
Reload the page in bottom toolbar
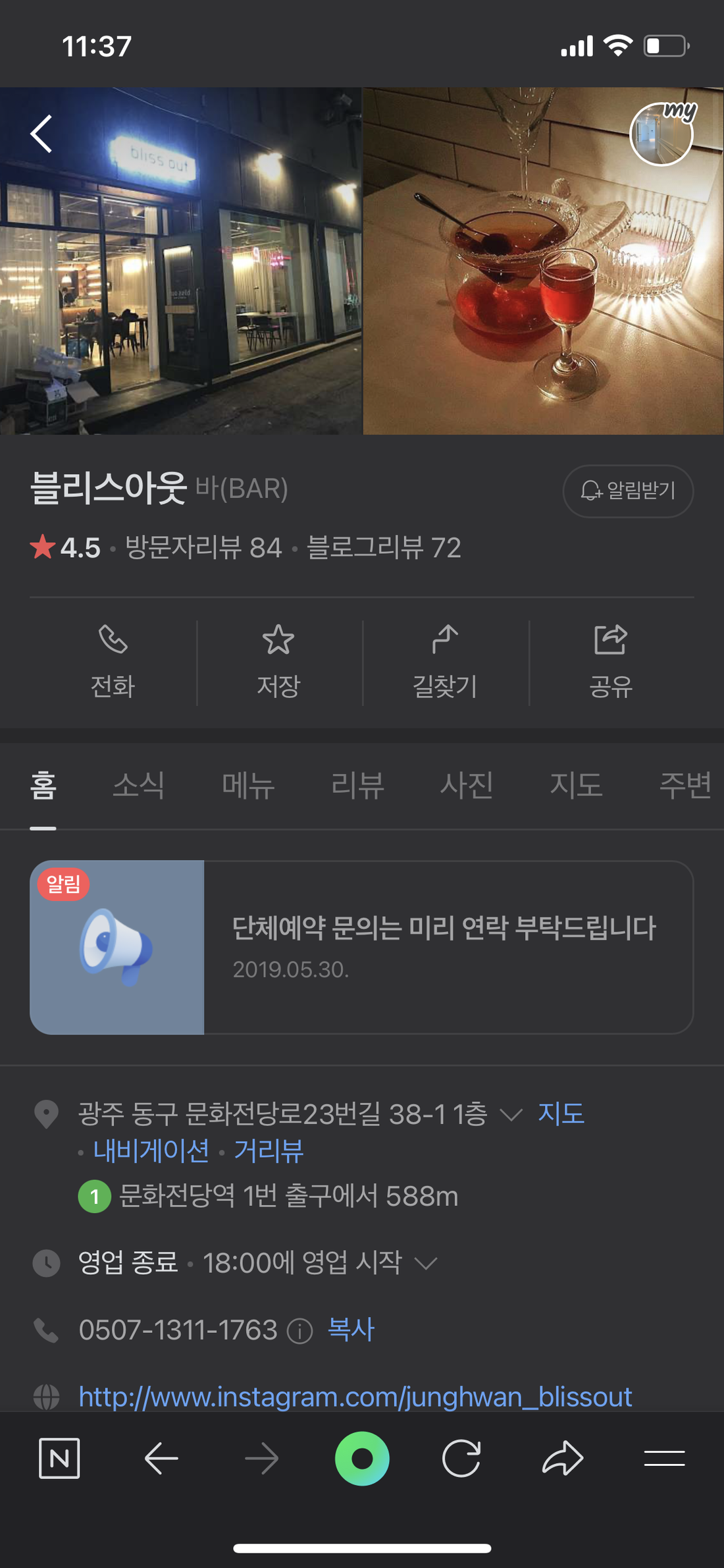click(x=461, y=1459)
